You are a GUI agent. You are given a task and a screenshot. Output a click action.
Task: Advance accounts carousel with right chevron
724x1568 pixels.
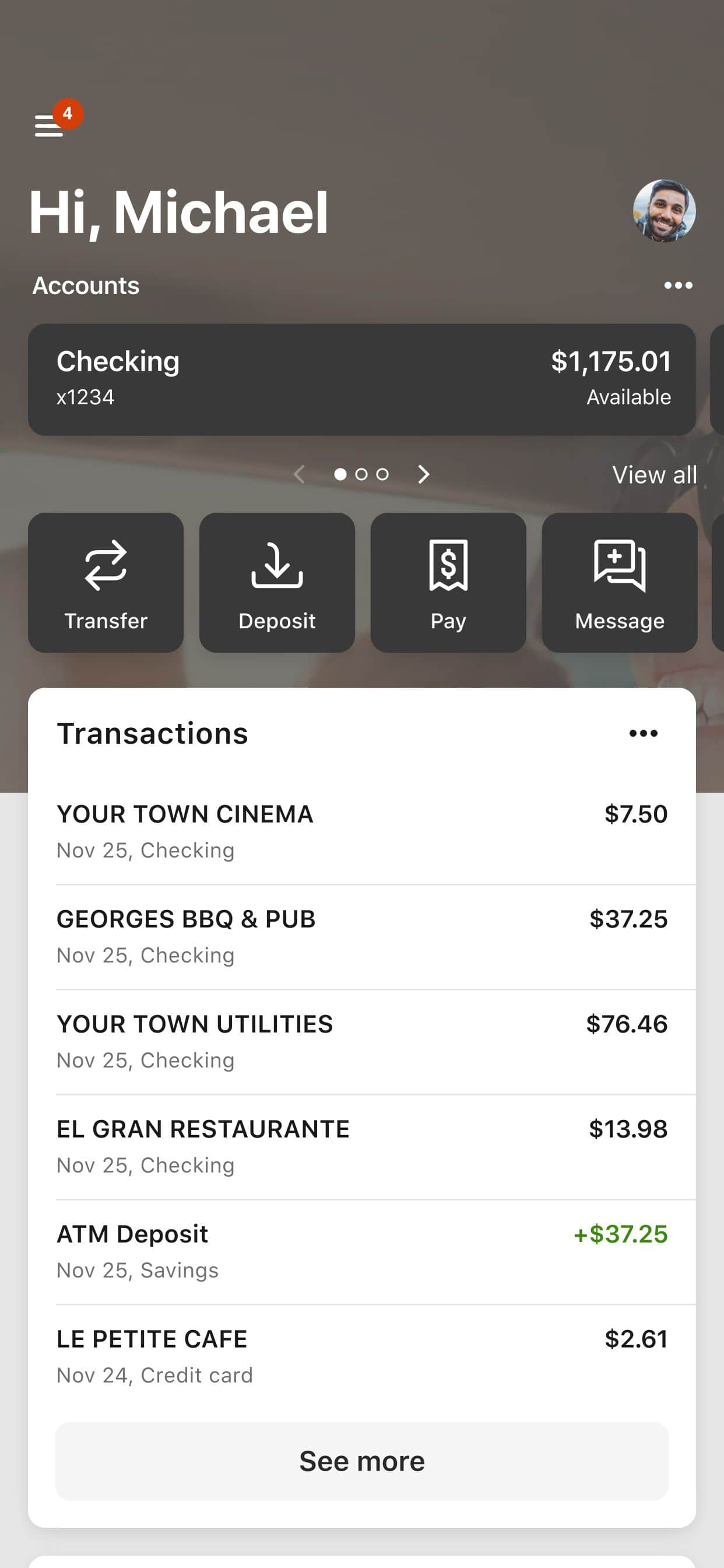pos(424,474)
